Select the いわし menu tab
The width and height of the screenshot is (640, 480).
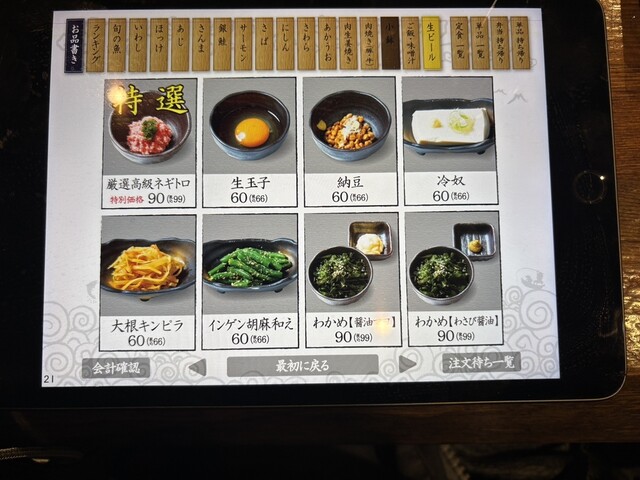137,45
